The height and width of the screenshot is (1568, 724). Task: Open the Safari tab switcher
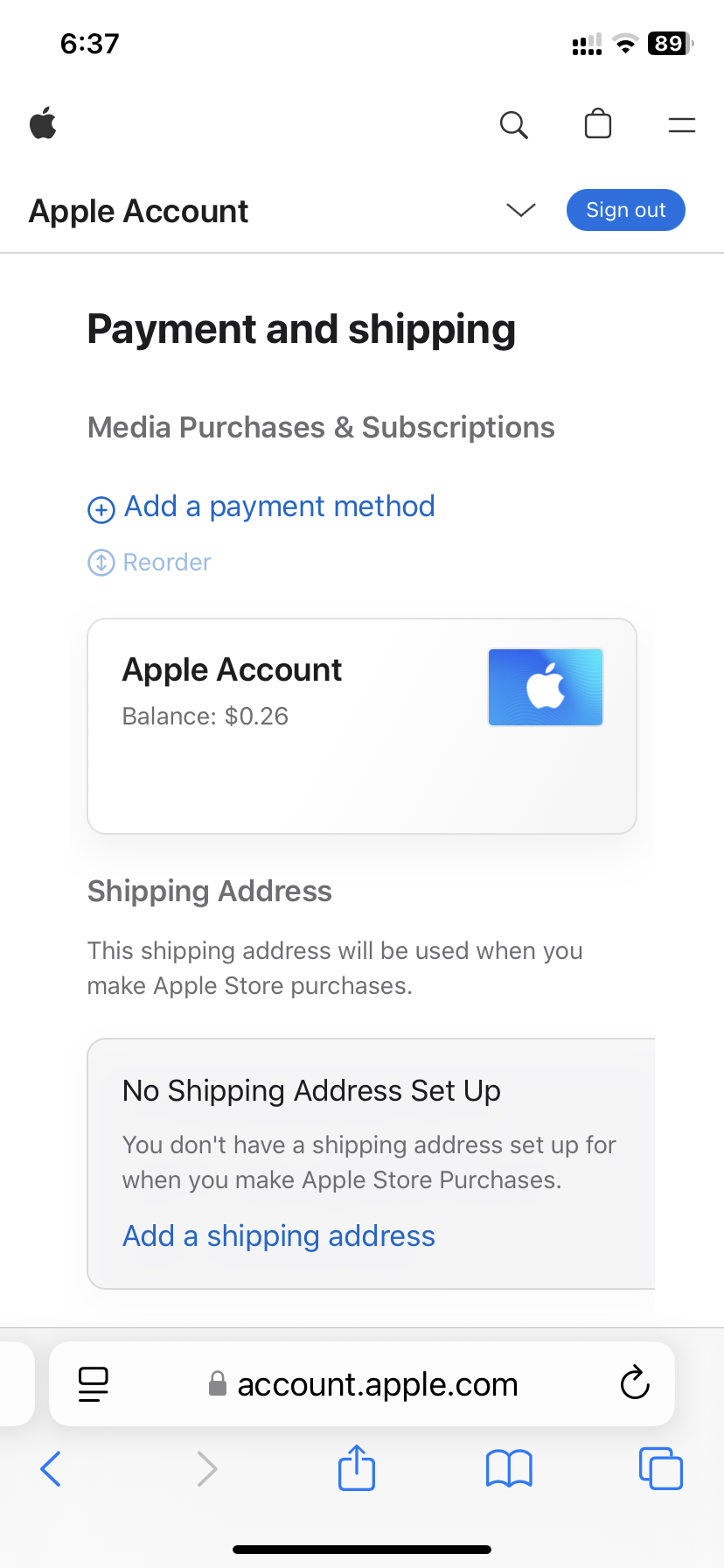[660, 1468]
